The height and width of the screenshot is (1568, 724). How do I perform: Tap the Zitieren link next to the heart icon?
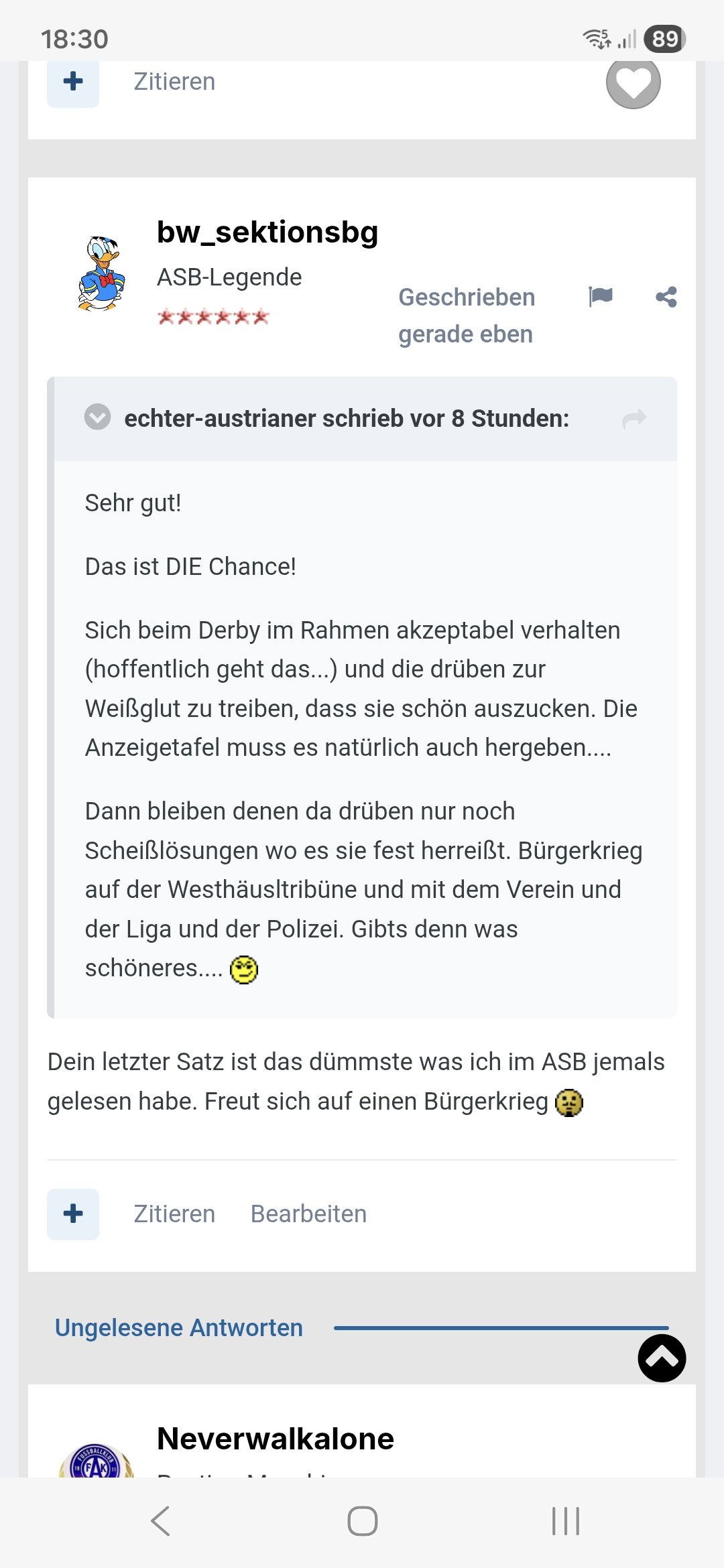click(x=174, y=82)
